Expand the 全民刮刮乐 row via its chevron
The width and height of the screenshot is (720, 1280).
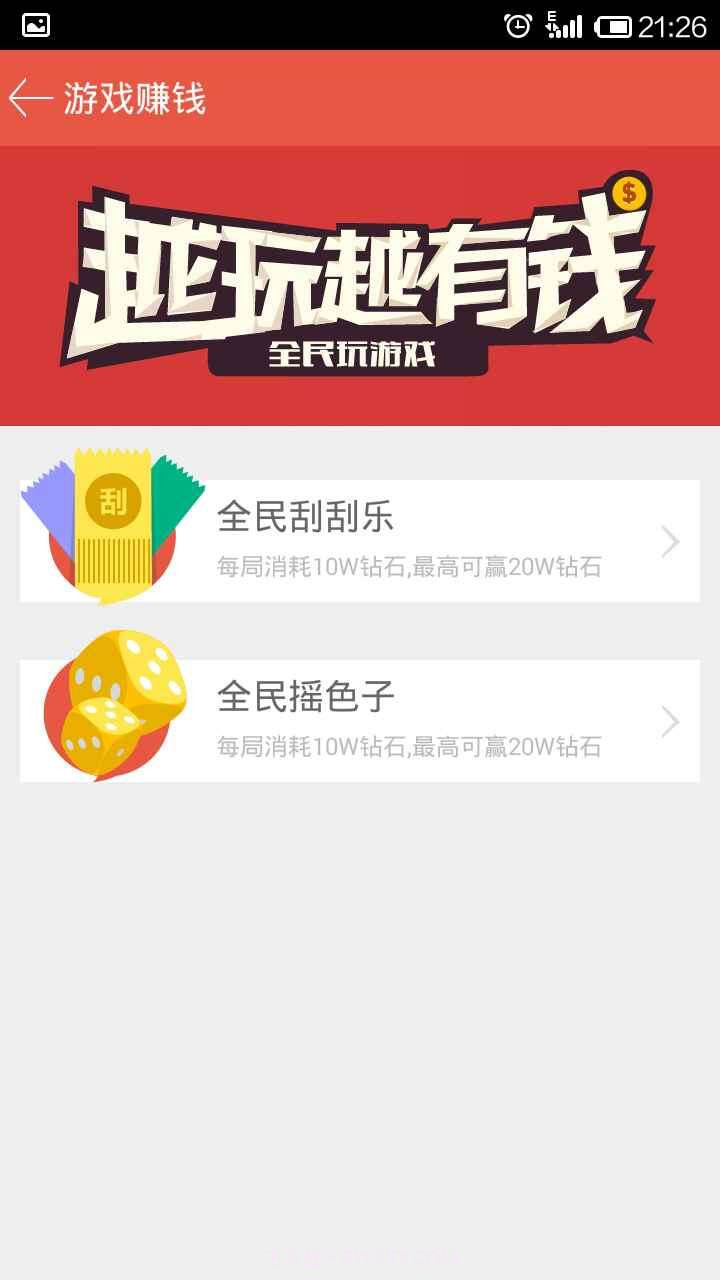(x=670, y=541)
